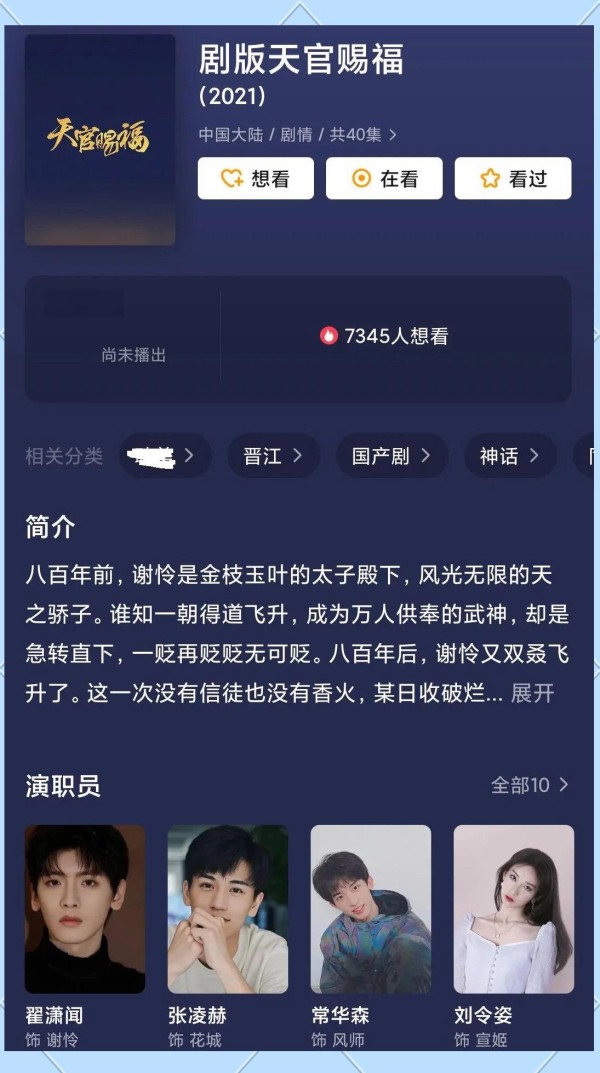The image size is (600, 1073).
Task: Mark the drama as 想看
Action: [256, 179]
